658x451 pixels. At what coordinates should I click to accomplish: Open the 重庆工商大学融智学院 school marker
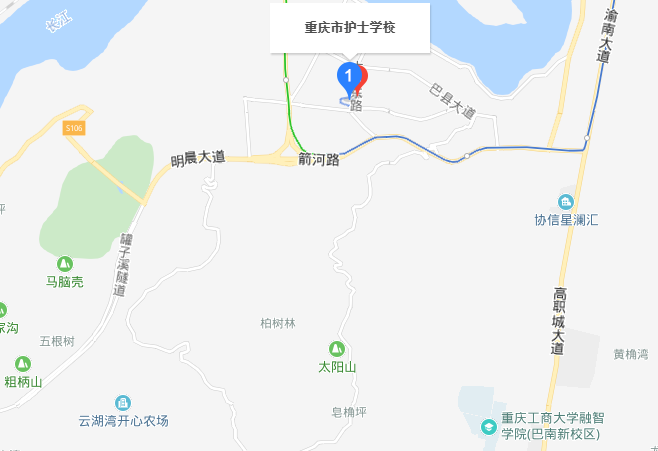pos(488,426)
